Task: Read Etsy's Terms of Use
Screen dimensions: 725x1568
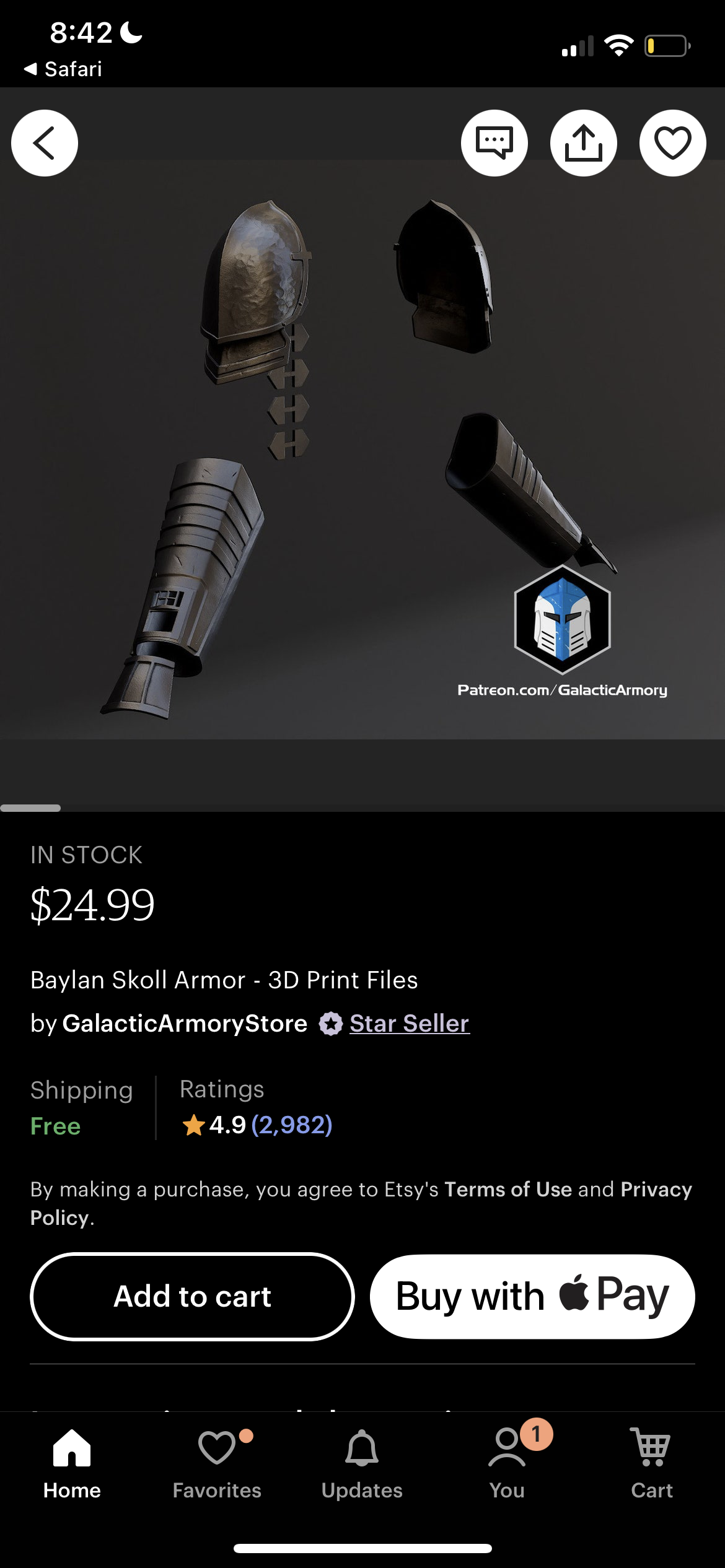Action: tap(508, 1189)
